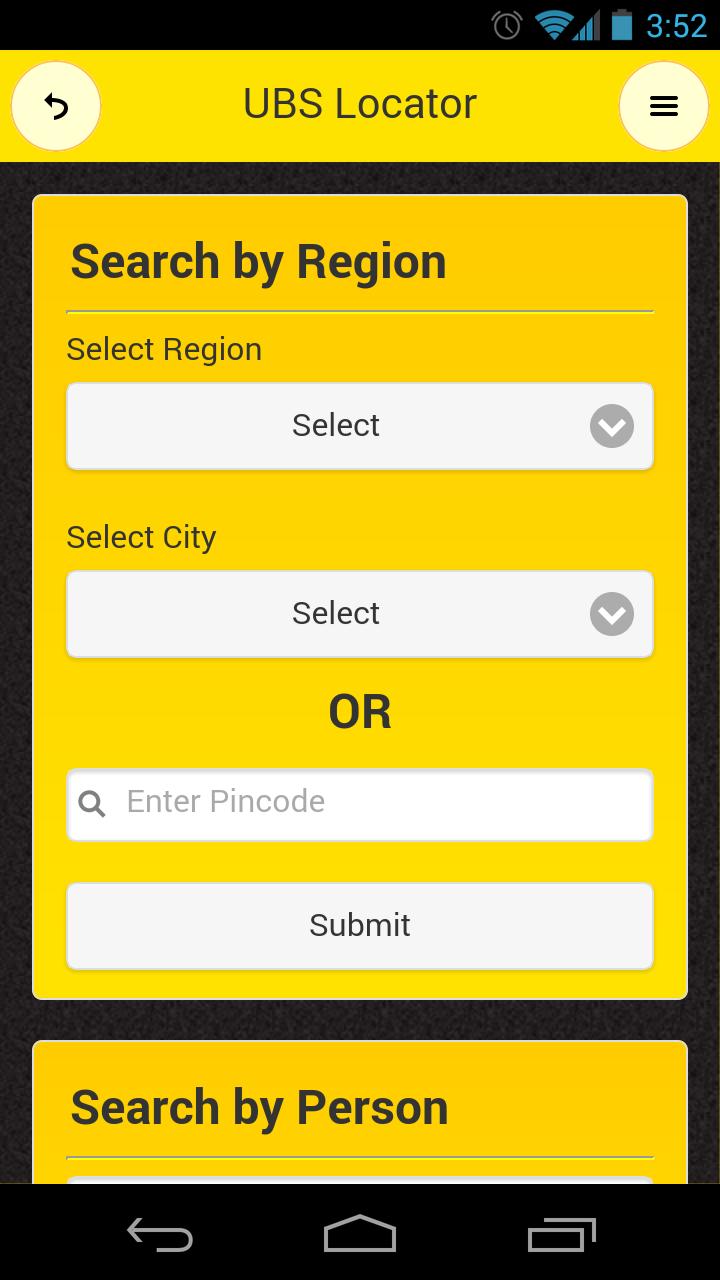Open the hamburger menu
This screenshot has width=720, height=1280.
coord(664,106)
